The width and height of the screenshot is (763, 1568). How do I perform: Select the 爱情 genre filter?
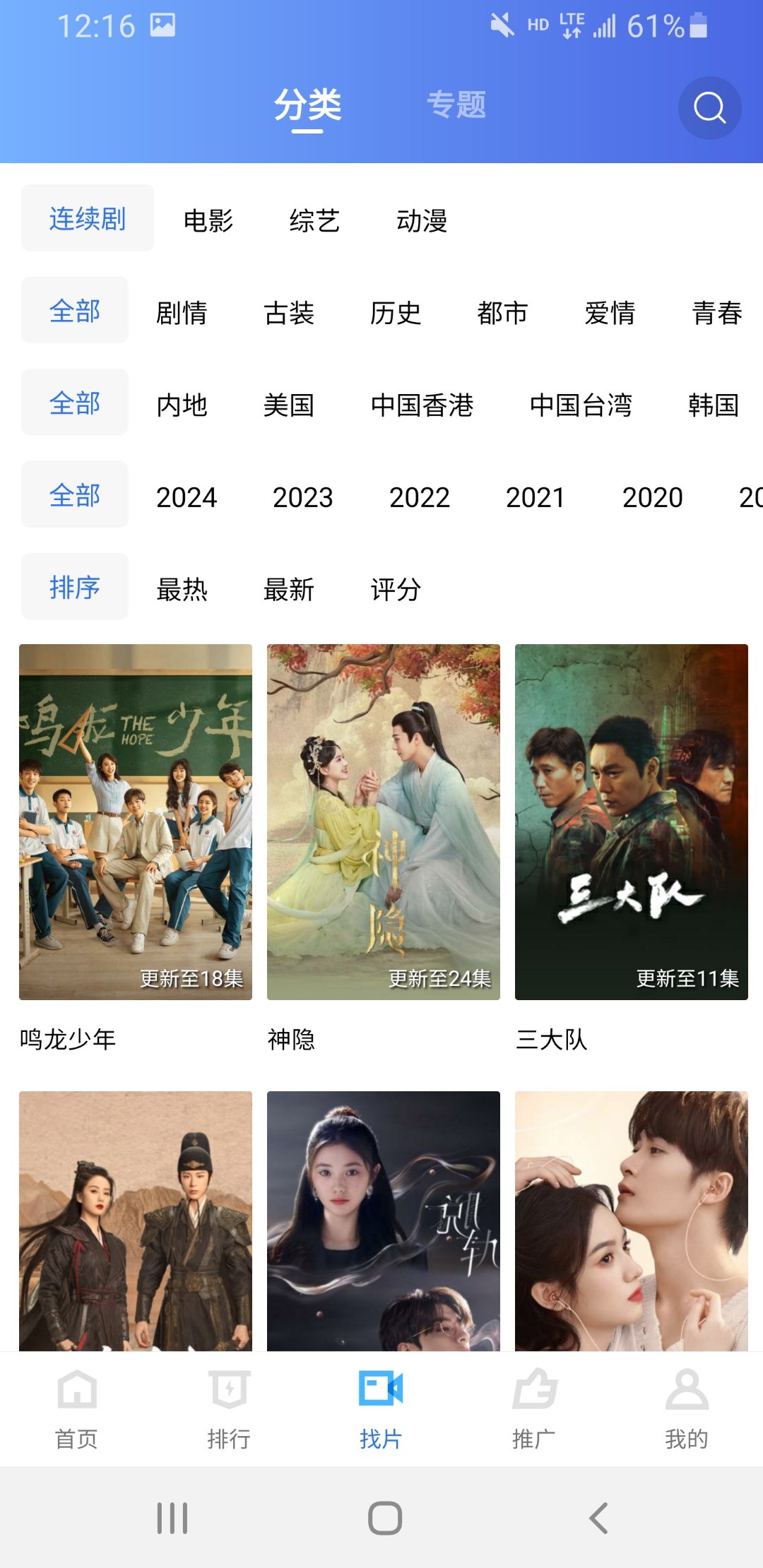coord(610,312)
